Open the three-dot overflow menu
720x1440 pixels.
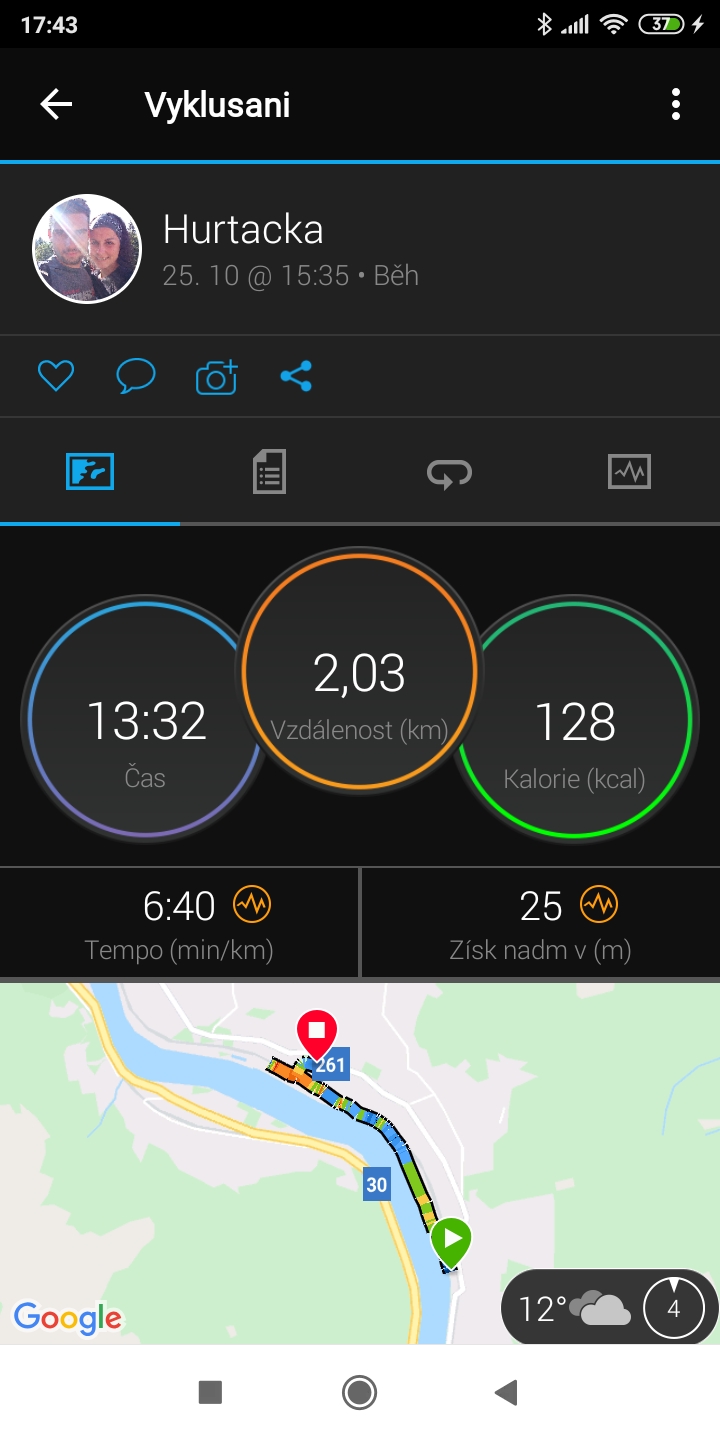pos(676,104)
